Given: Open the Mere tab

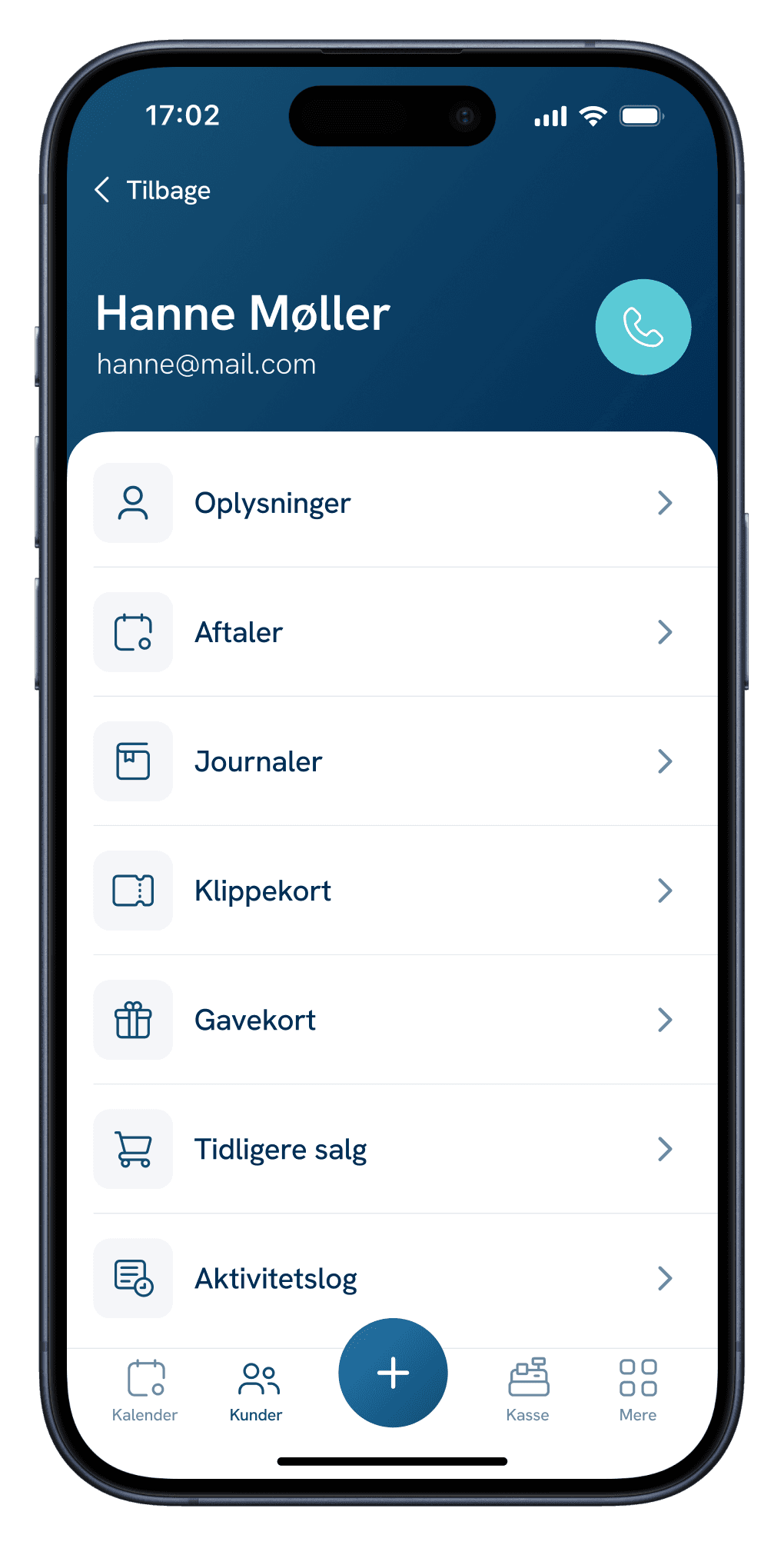Looking at the screenshot, I should coord(638,1390).
